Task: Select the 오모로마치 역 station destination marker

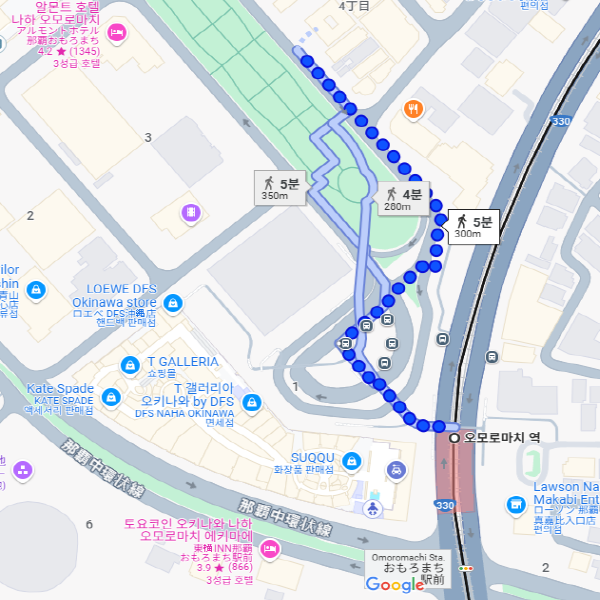Action: [454, 438]
